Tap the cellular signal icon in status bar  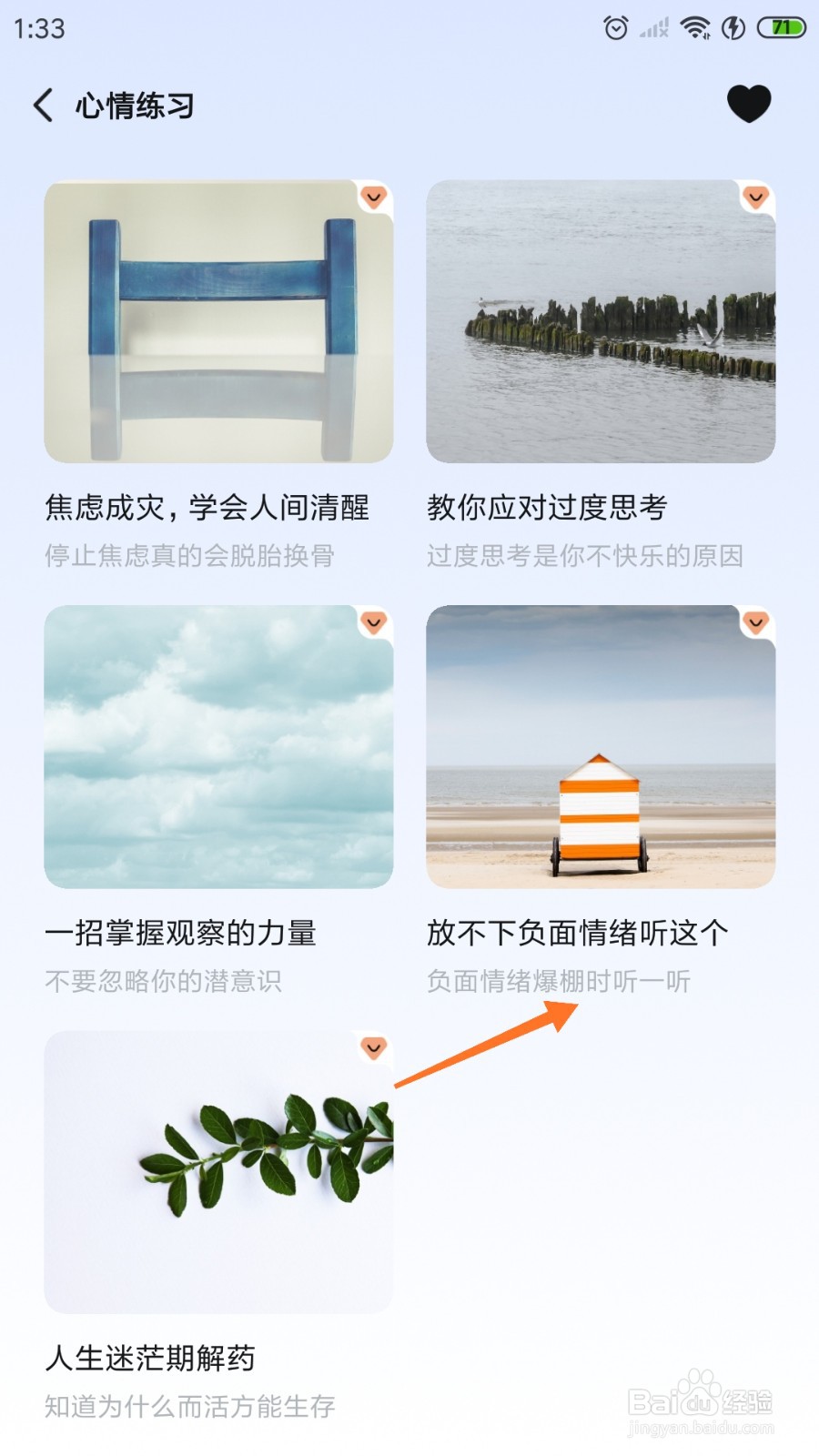click(x=653, y=27)
